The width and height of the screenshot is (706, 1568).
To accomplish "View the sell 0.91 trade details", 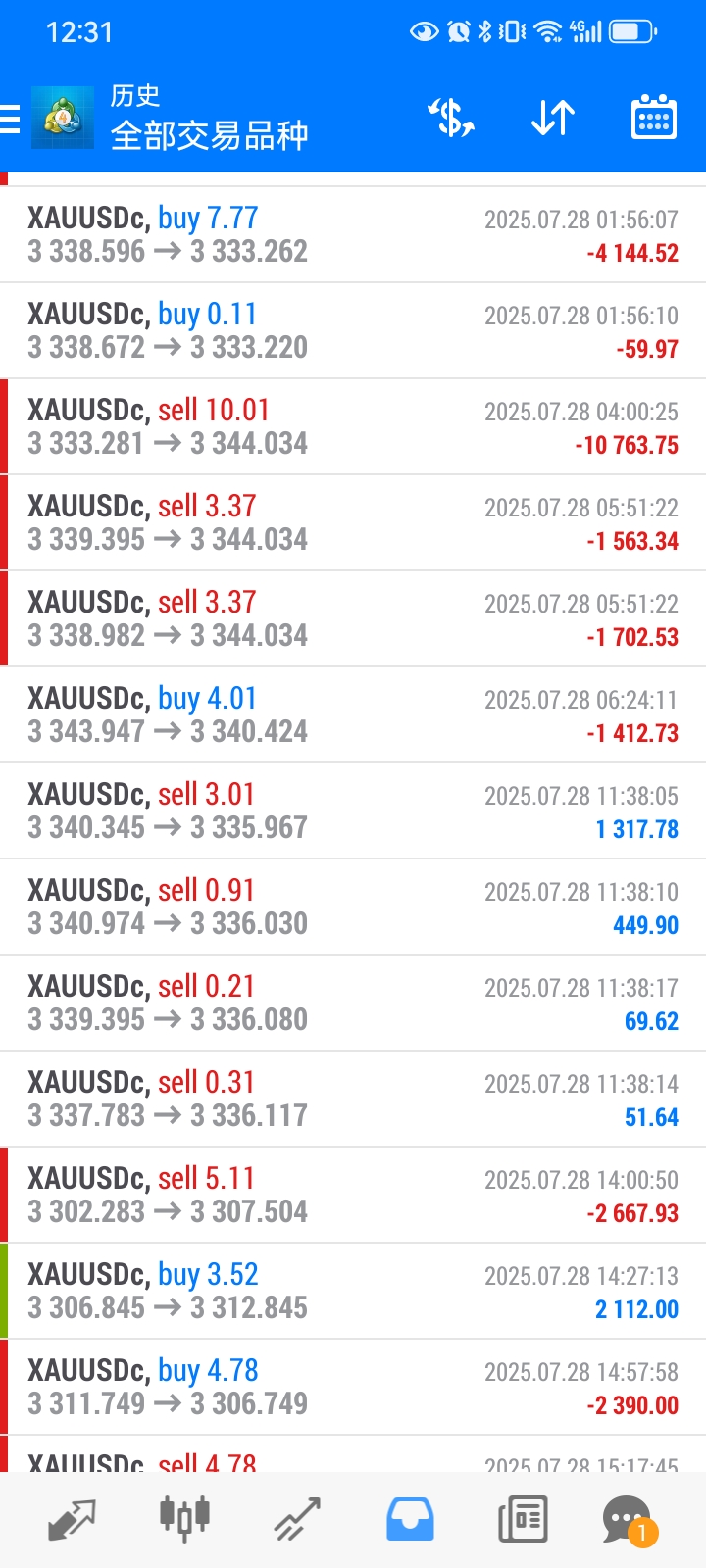I will tap(353, 907).
